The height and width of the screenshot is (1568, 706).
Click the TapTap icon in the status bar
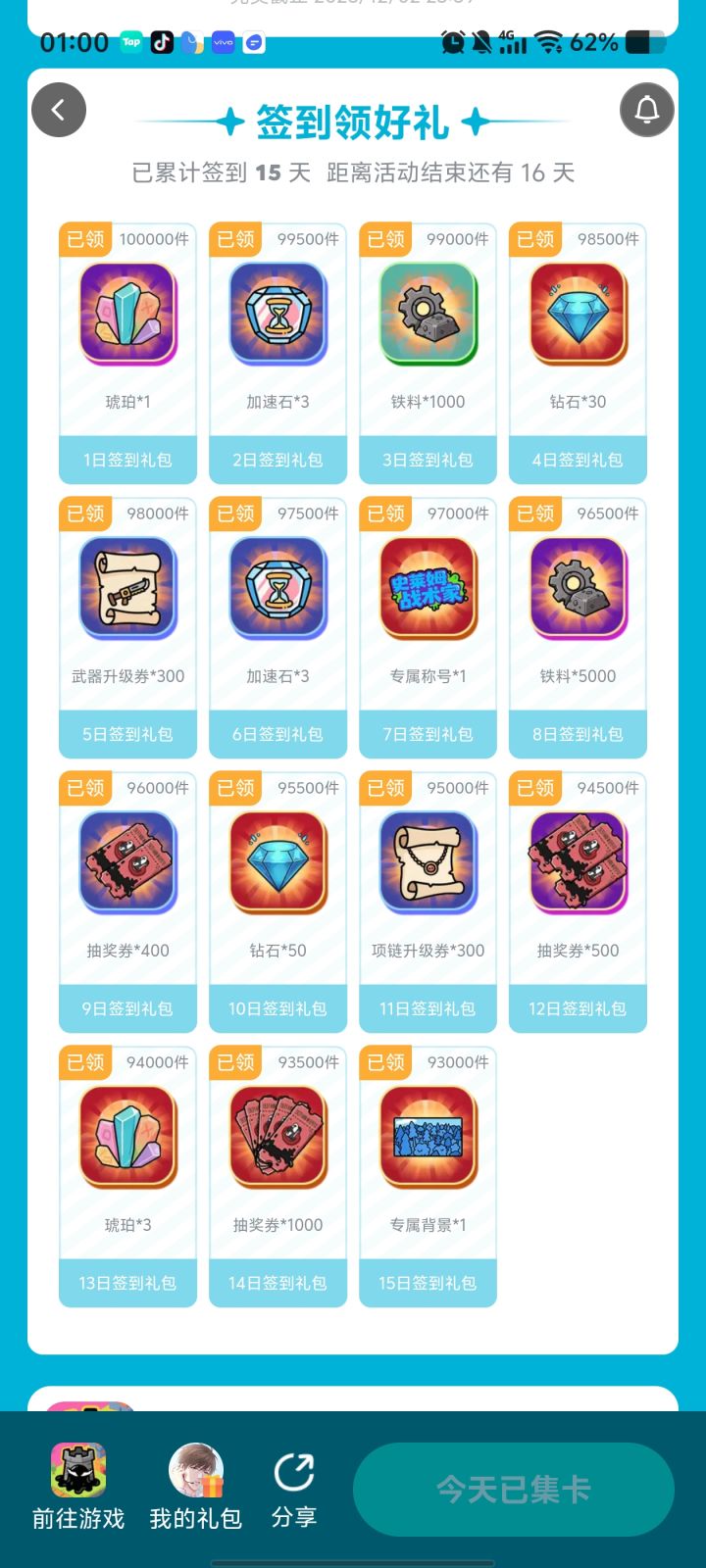click(x=130, y=43)
